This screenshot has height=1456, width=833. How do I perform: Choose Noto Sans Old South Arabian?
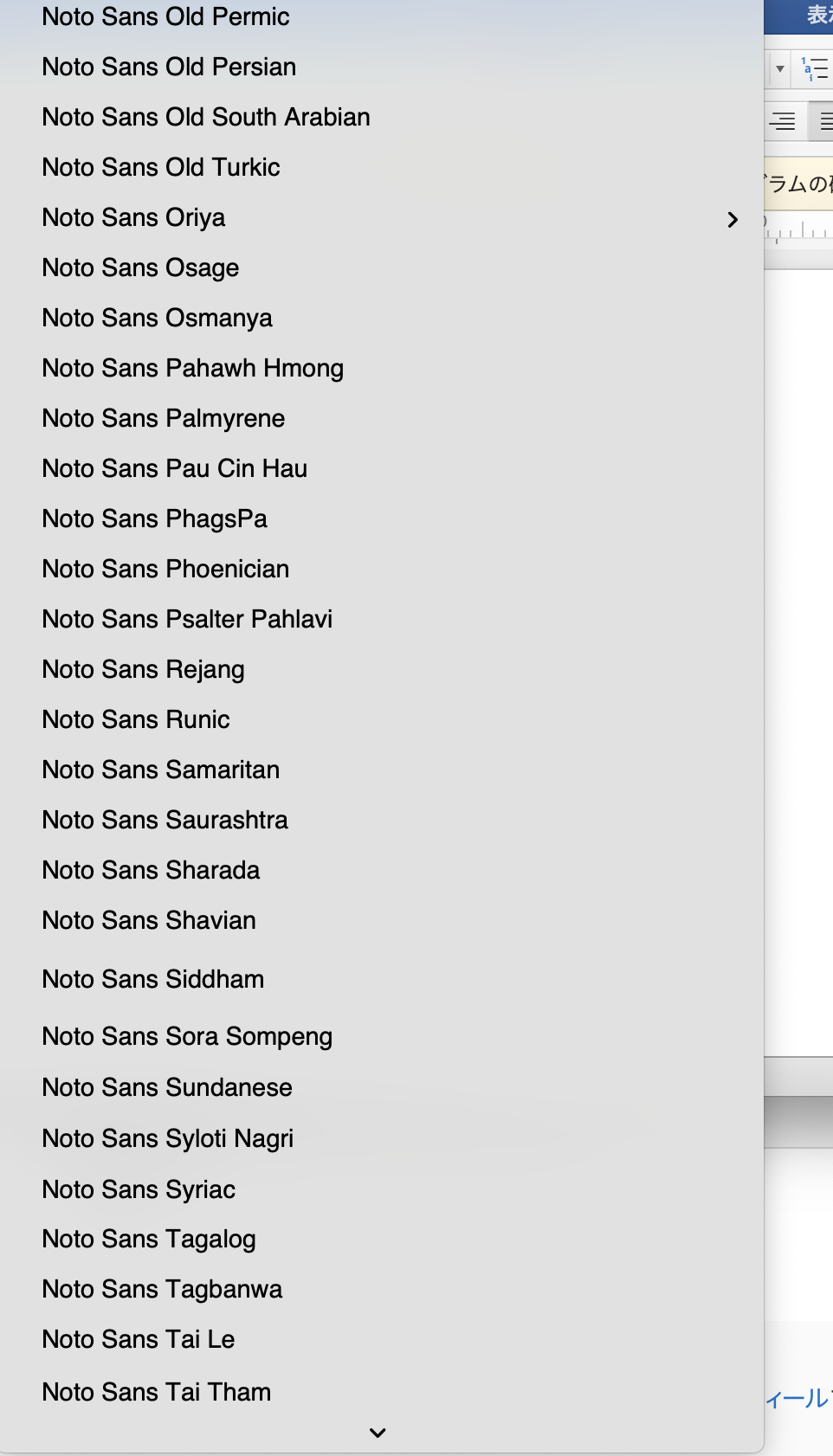206,117
